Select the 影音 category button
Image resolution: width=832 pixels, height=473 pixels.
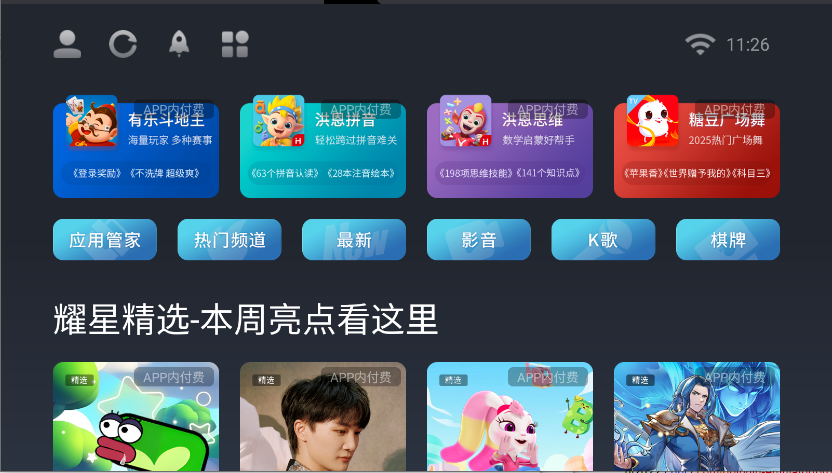[479, 240]
